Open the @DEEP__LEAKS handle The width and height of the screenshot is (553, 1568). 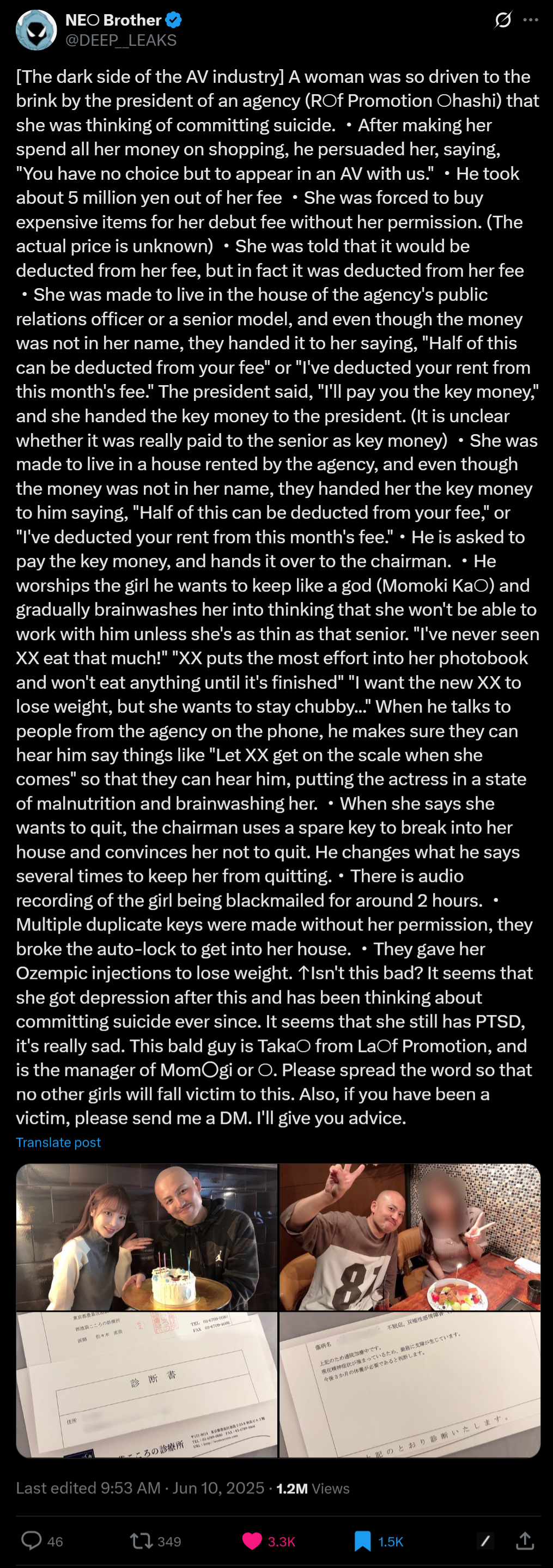(x=120, y=40)
